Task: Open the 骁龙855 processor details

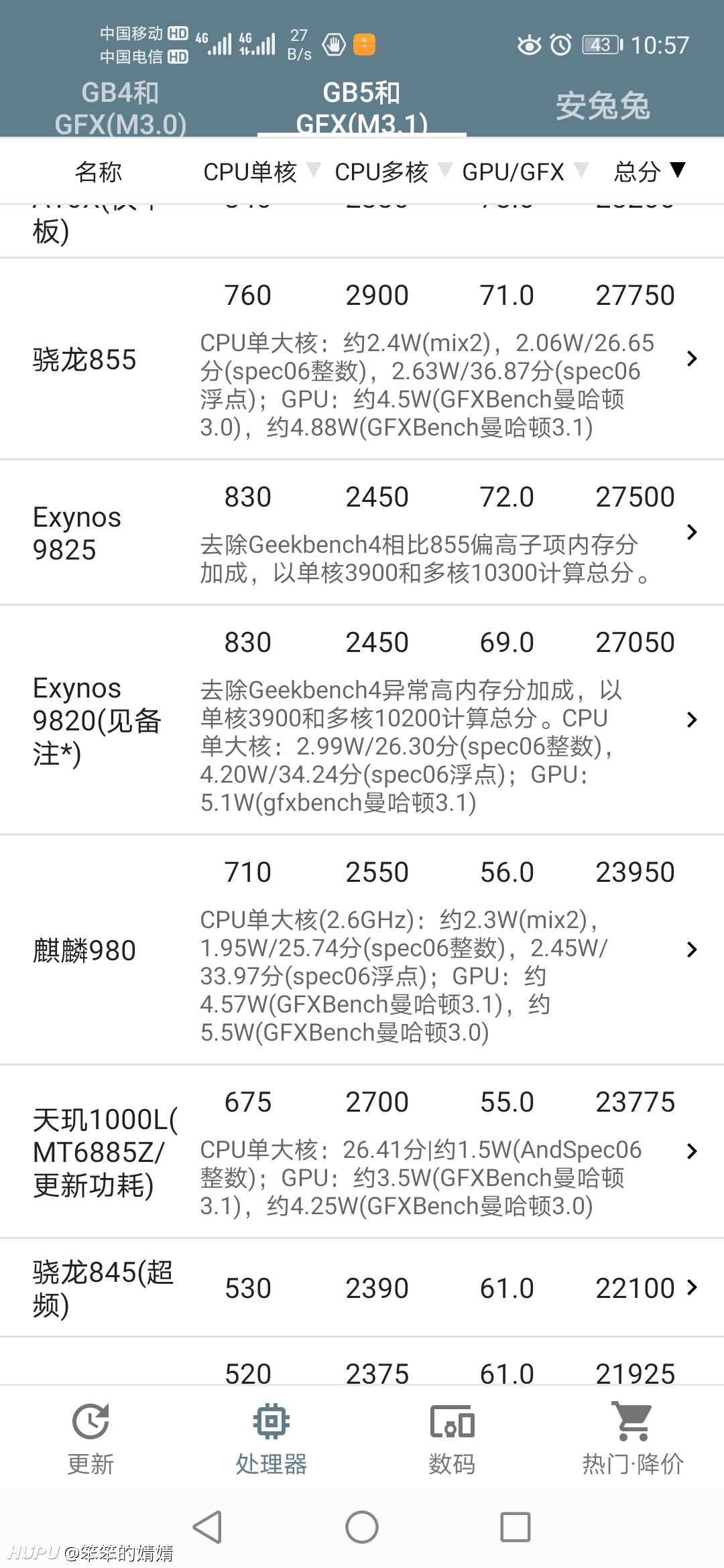Action: click(x=362, y=359)
